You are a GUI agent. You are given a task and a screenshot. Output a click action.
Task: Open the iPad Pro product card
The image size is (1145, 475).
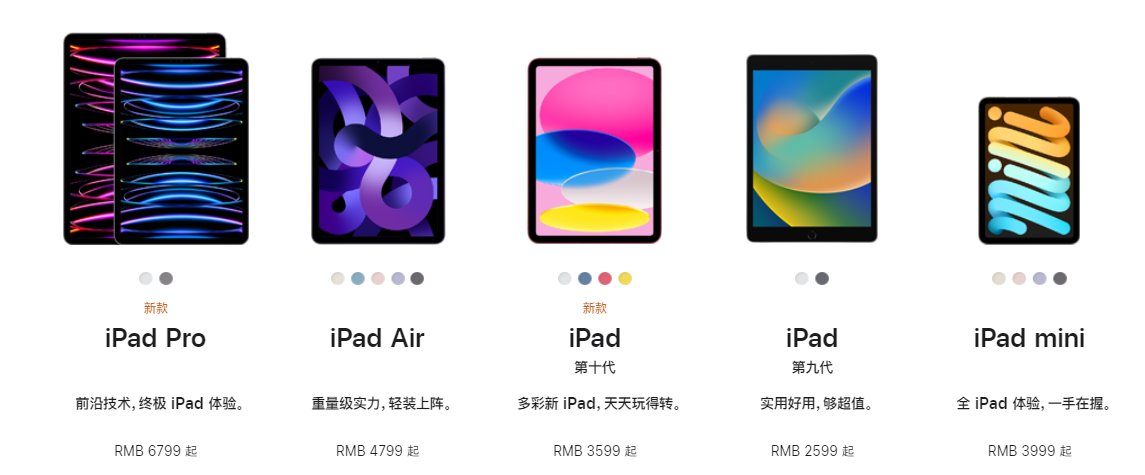pos(155,338)
